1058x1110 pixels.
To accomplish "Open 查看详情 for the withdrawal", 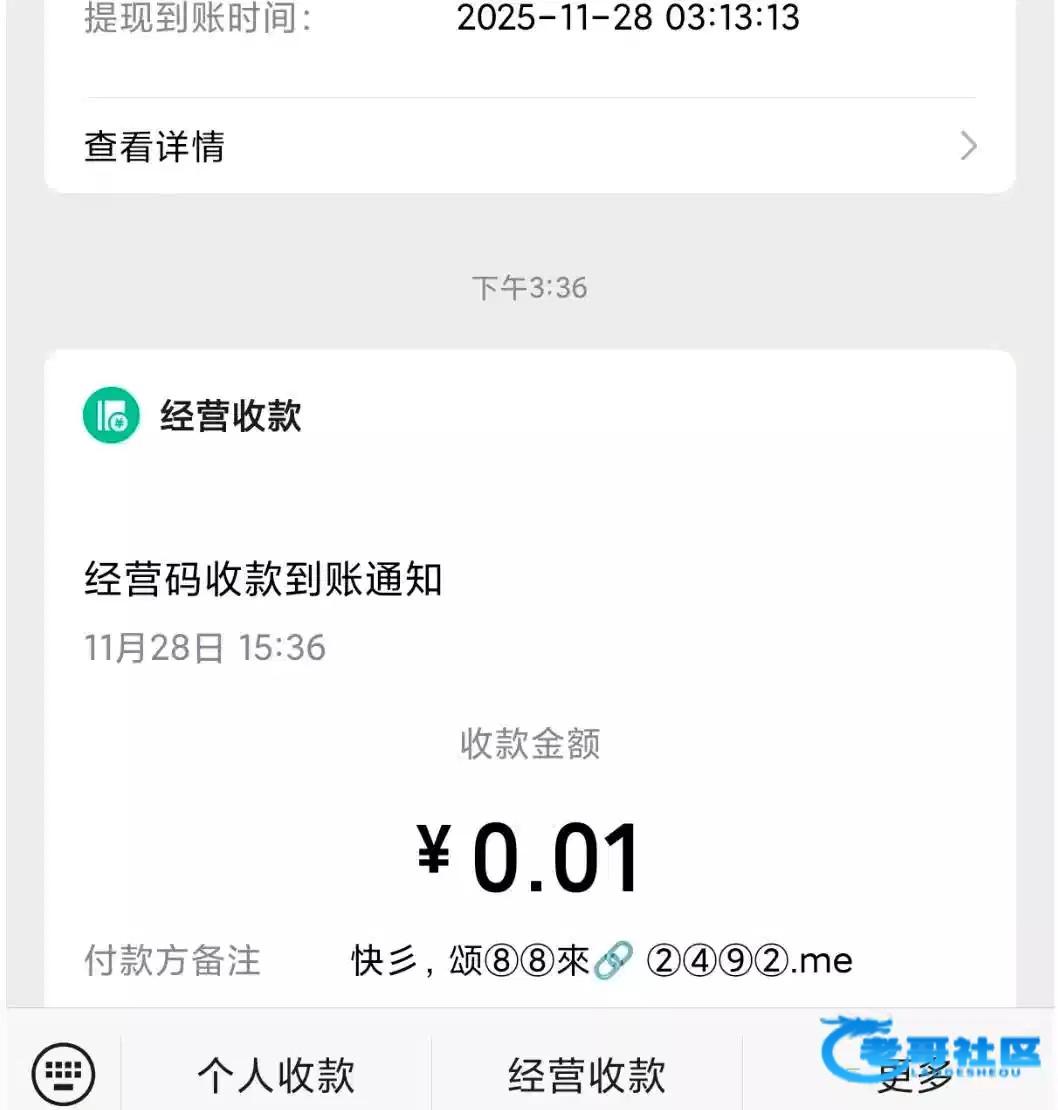I will point(529,147).
